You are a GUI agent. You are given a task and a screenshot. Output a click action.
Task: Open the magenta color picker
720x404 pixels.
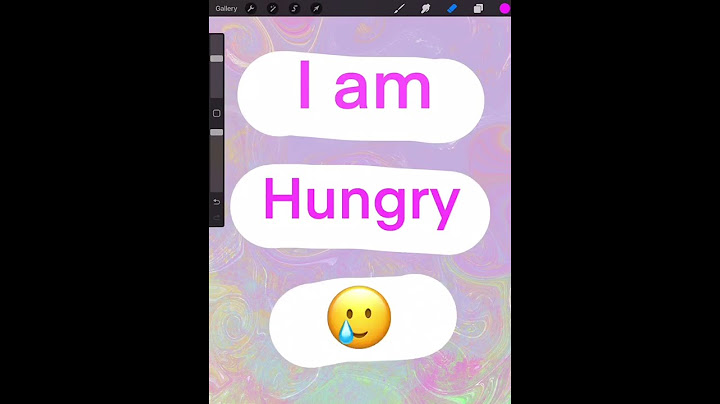(x=505, y=8)
